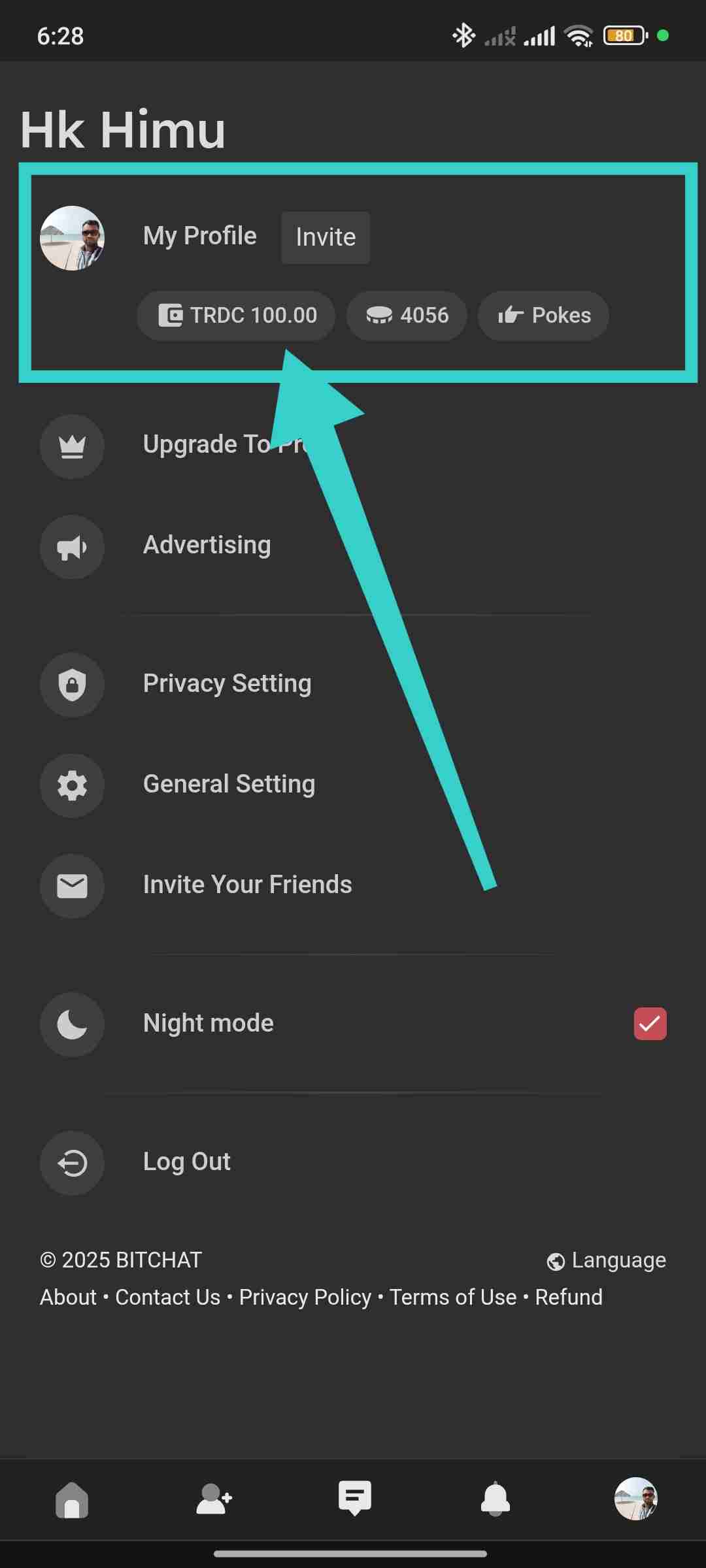This screenshot has height=1568, width=706.
Task: Open Privacy Setting
Action: coord(227,684)
